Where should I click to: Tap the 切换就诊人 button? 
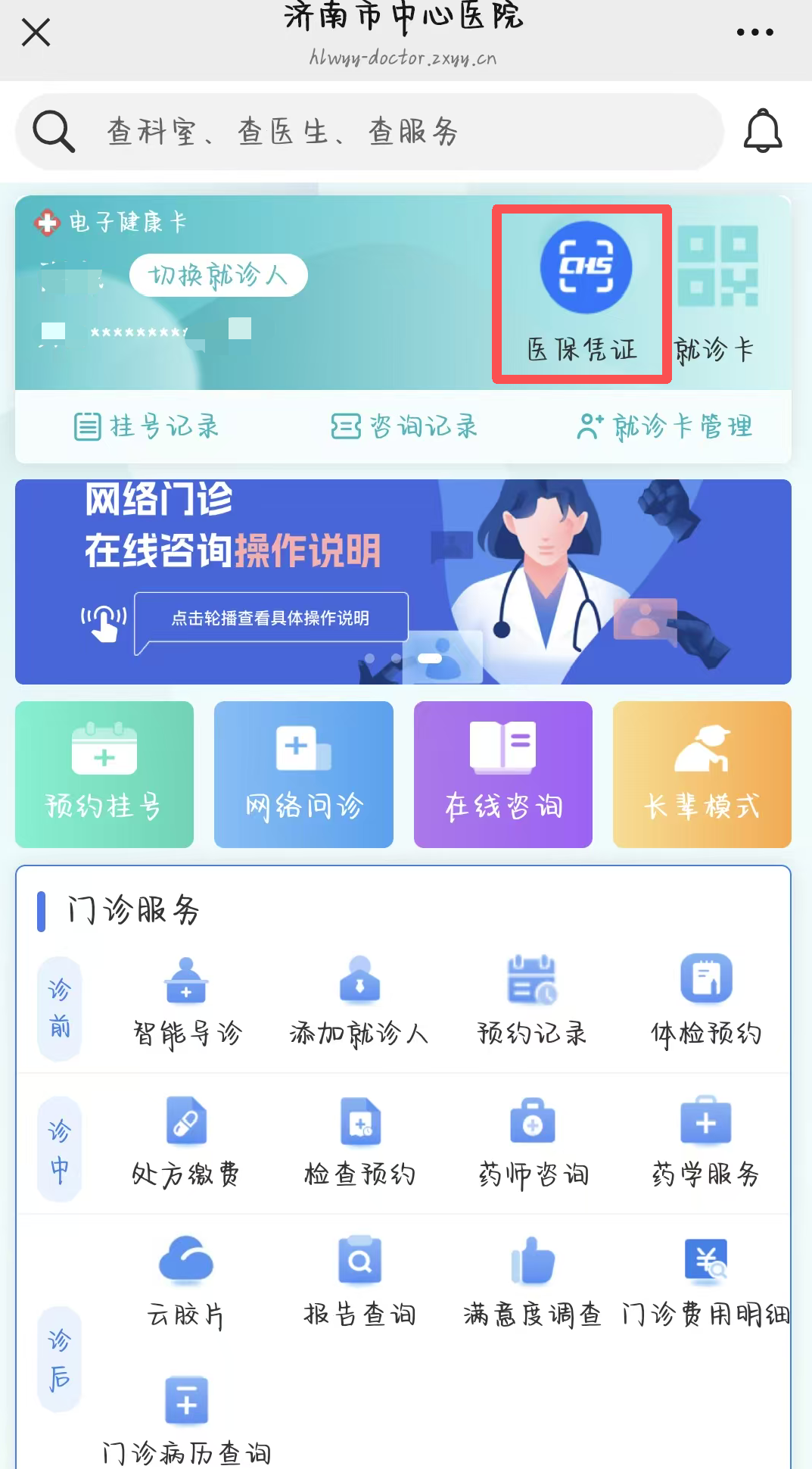pos(218,275)
